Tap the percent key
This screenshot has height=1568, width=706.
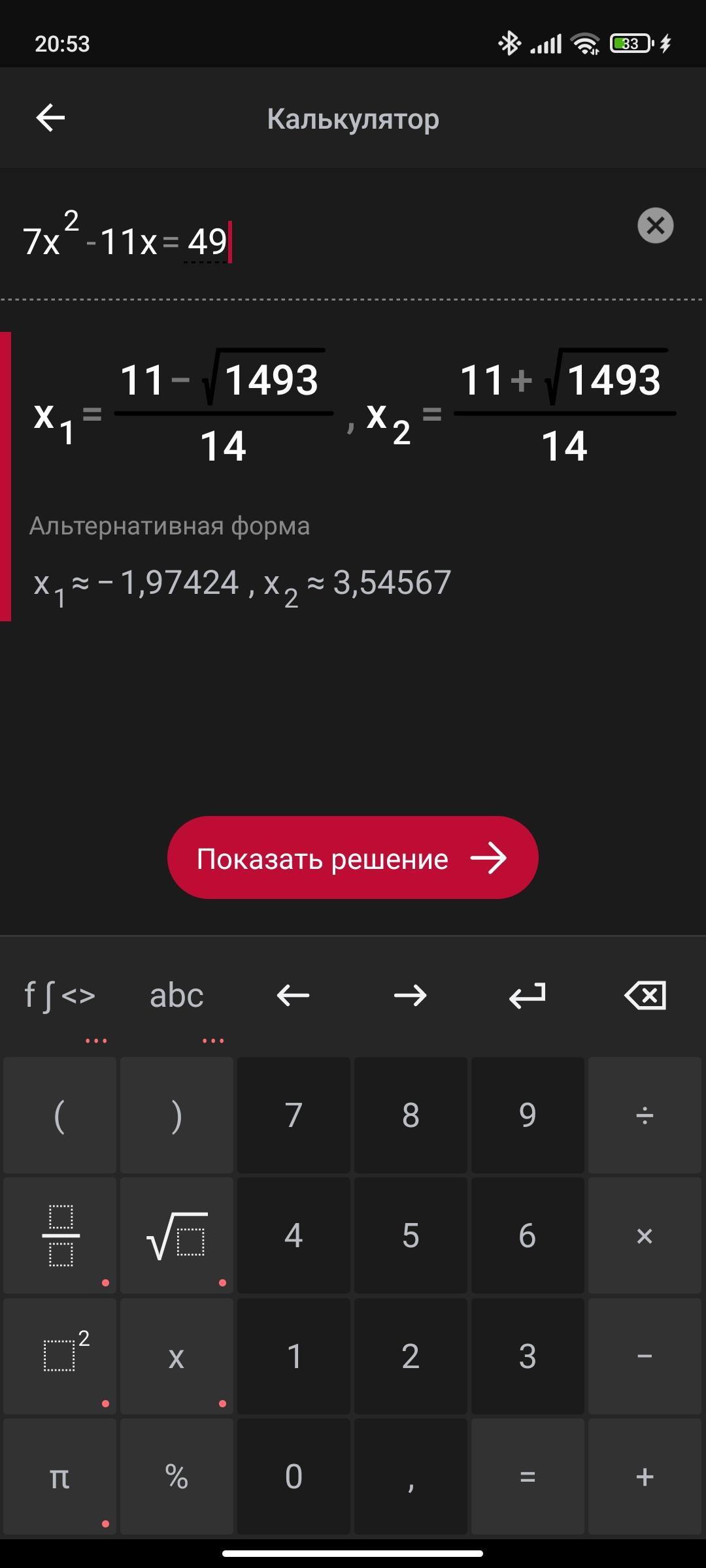pos(176,1477)
